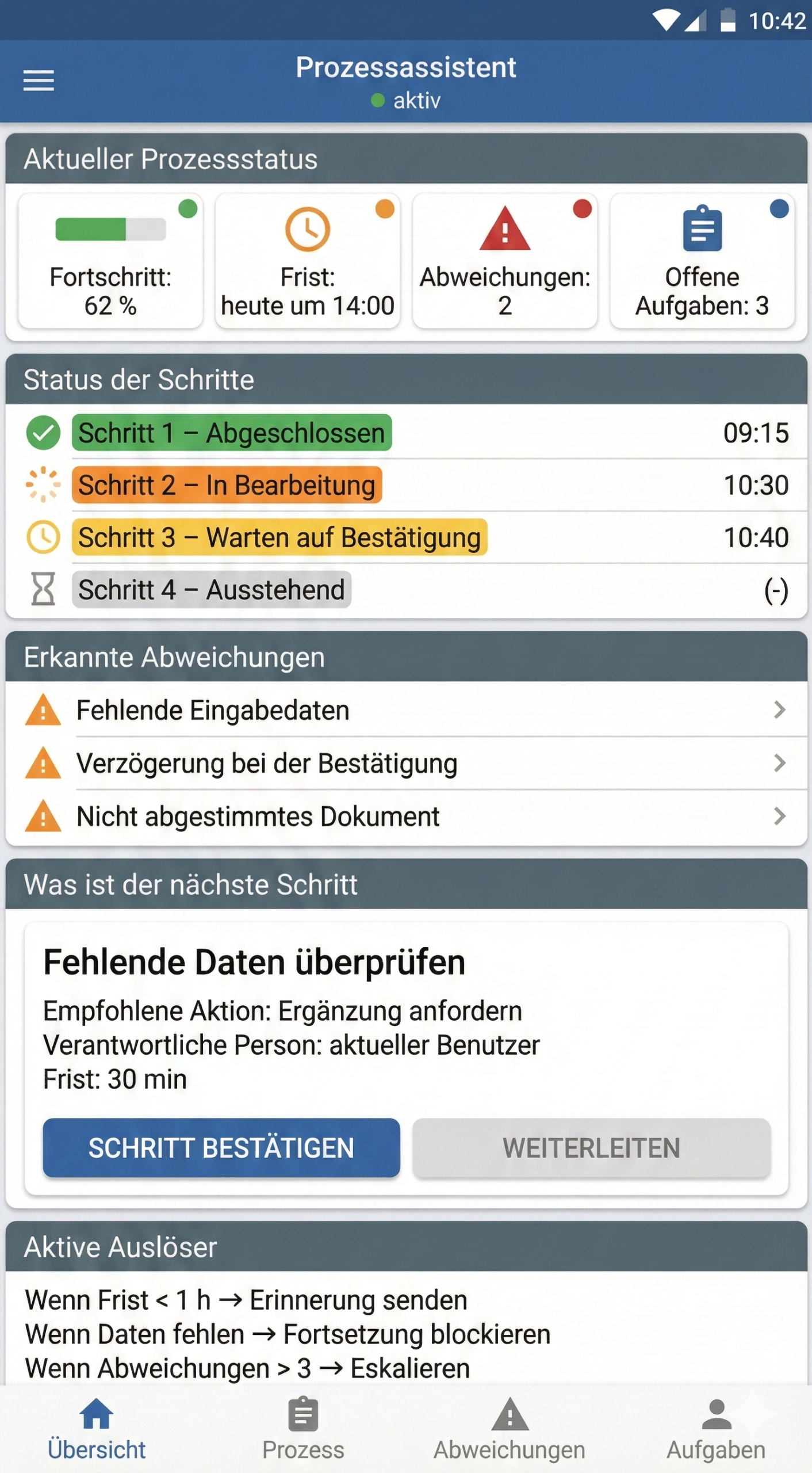This screenshot has width=812, height=1473.
Task: Open the hamburger navigation menu
Action: [x=39, y=80]
